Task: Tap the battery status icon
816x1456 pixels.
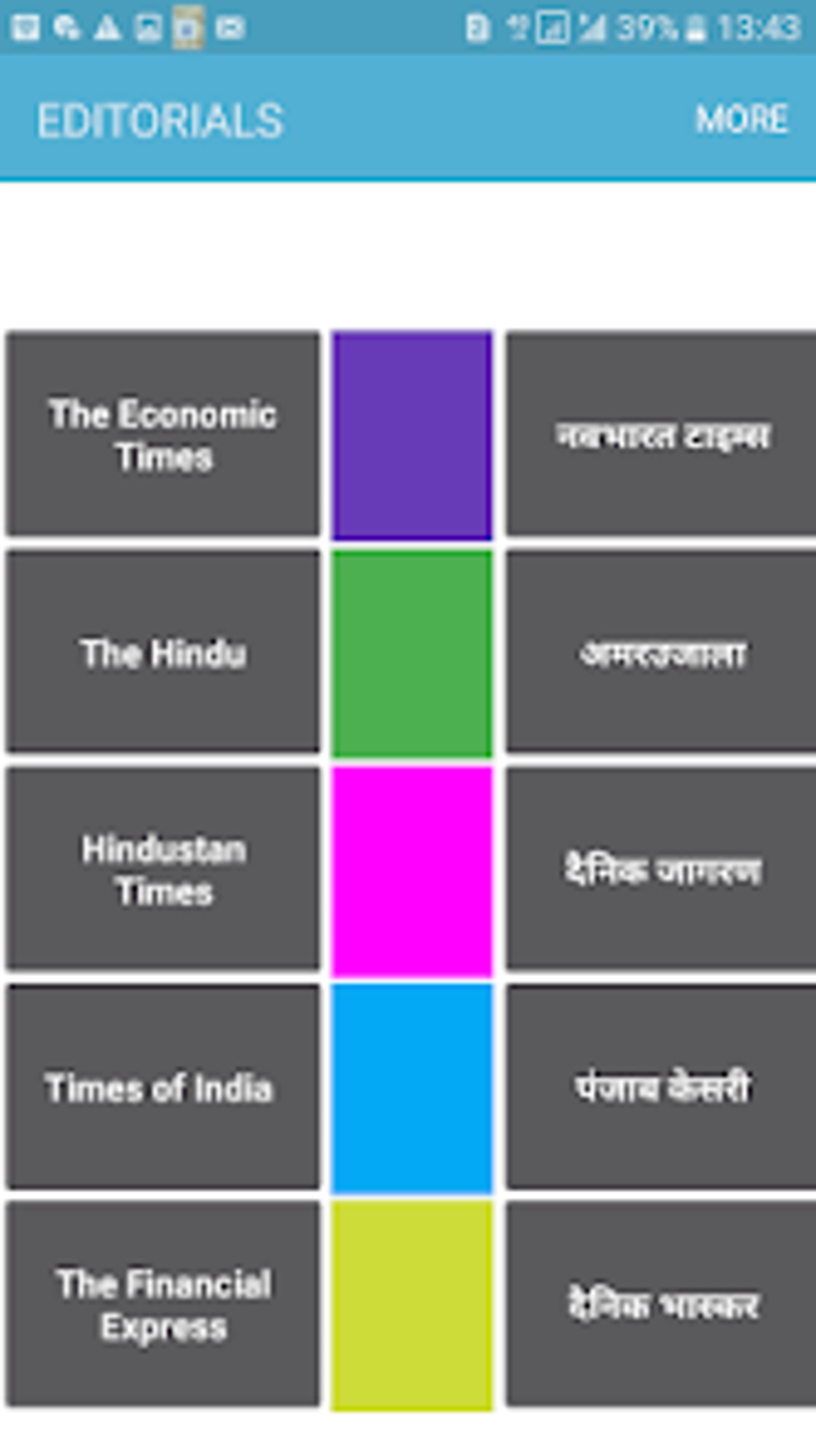Action: tap(694, 28)
